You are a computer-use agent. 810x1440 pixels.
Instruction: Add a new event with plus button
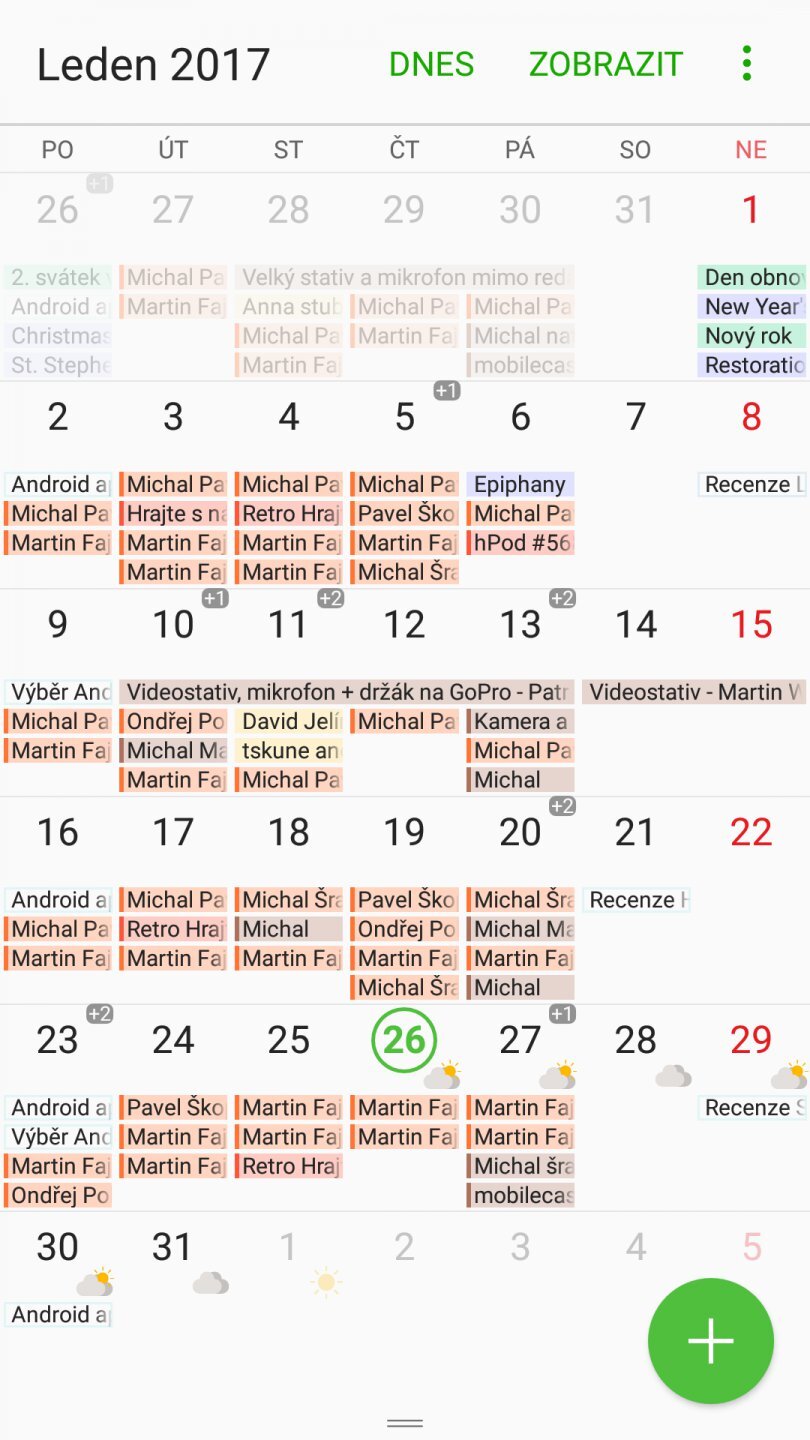tap(710, 1341)
